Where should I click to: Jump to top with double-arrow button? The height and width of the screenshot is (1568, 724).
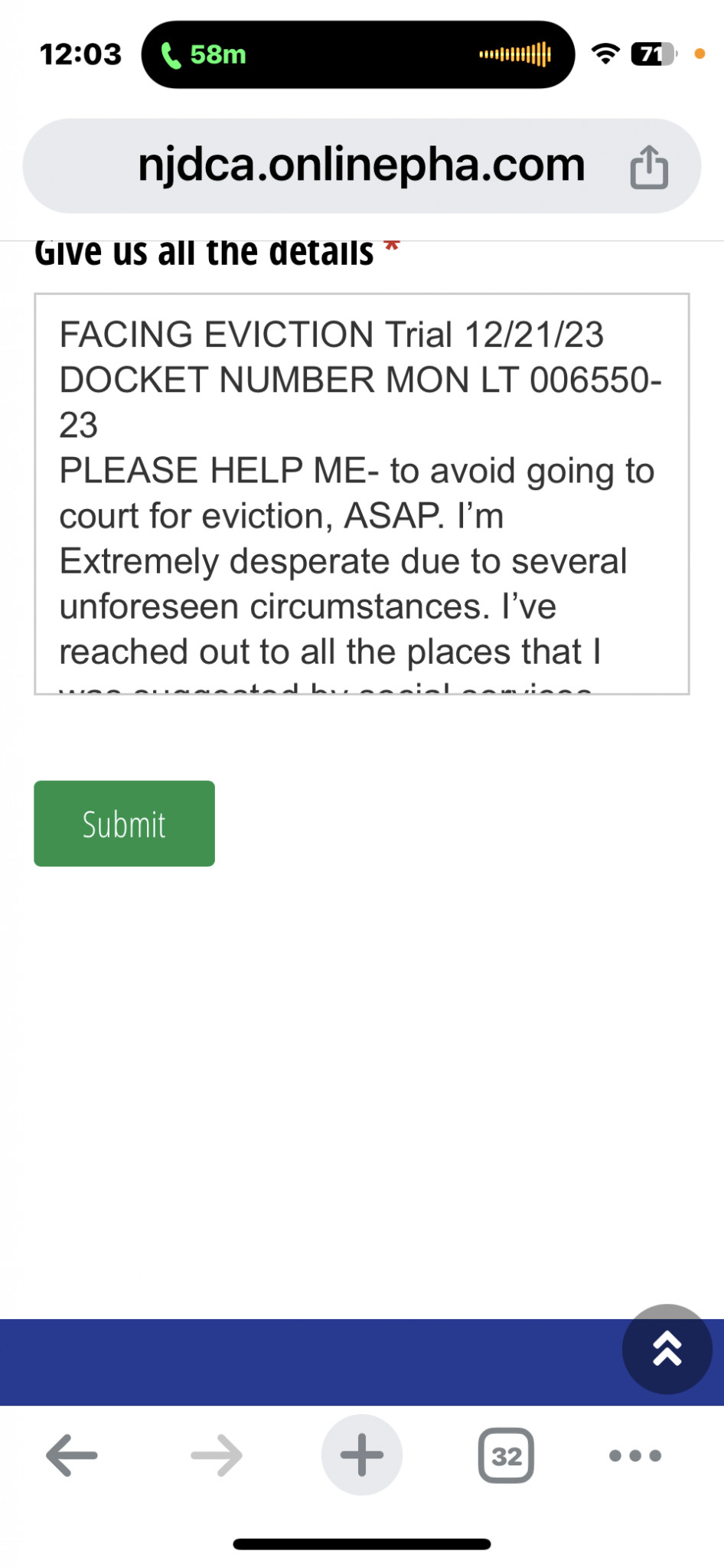coord(667,1349)
